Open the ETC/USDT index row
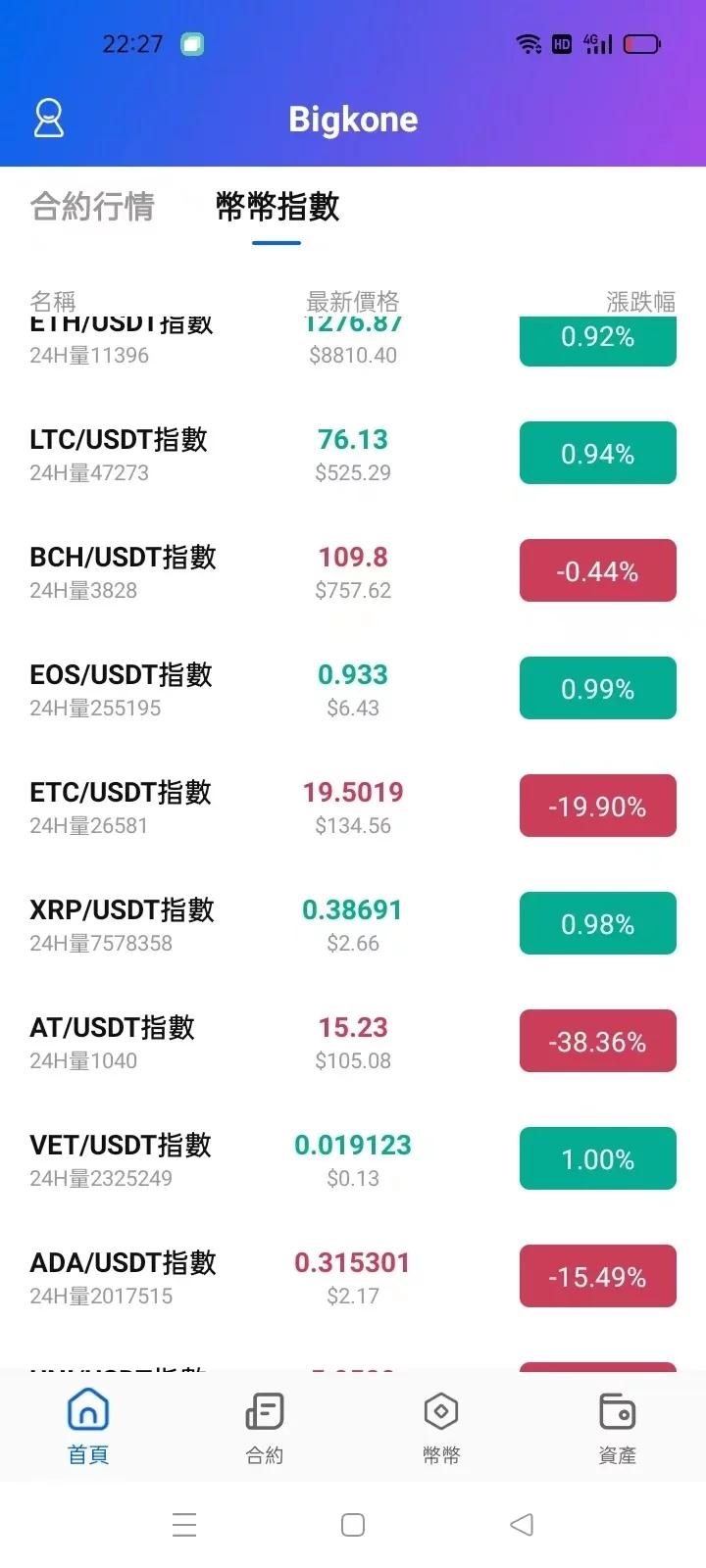Screen dimensions: 706x1568 (353, 807)
